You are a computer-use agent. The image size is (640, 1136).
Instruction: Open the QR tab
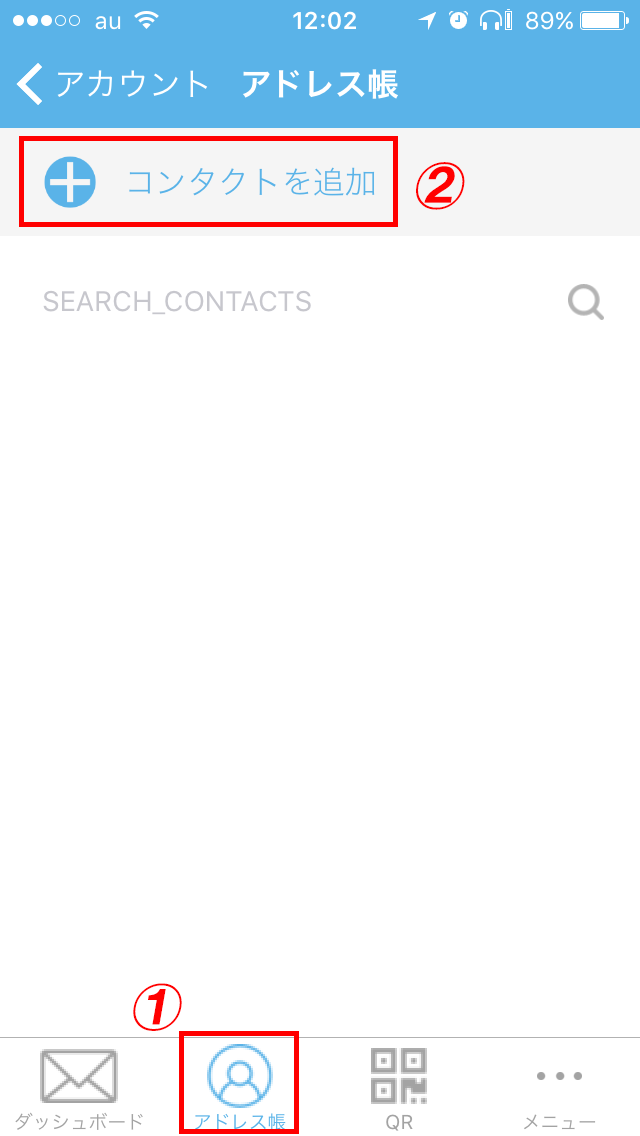[399, 1087]
